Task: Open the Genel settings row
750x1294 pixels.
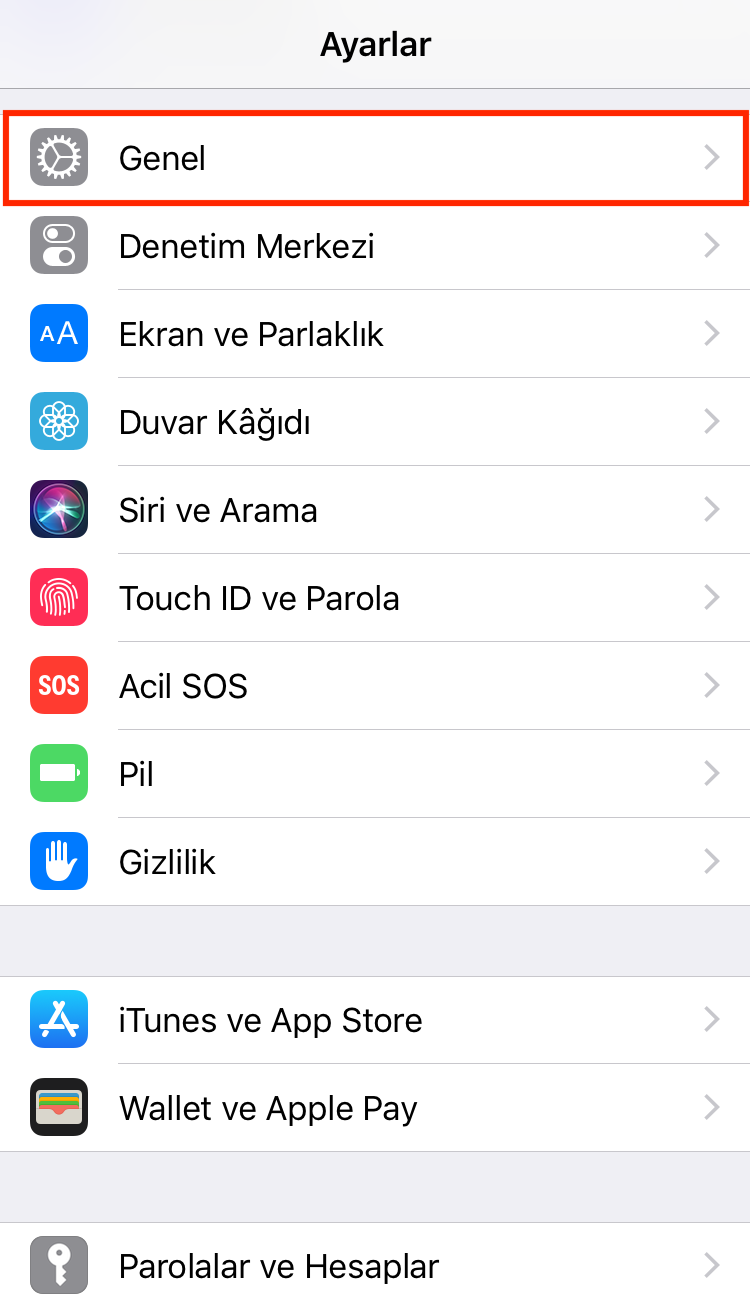Action: (x=375, y=158)
